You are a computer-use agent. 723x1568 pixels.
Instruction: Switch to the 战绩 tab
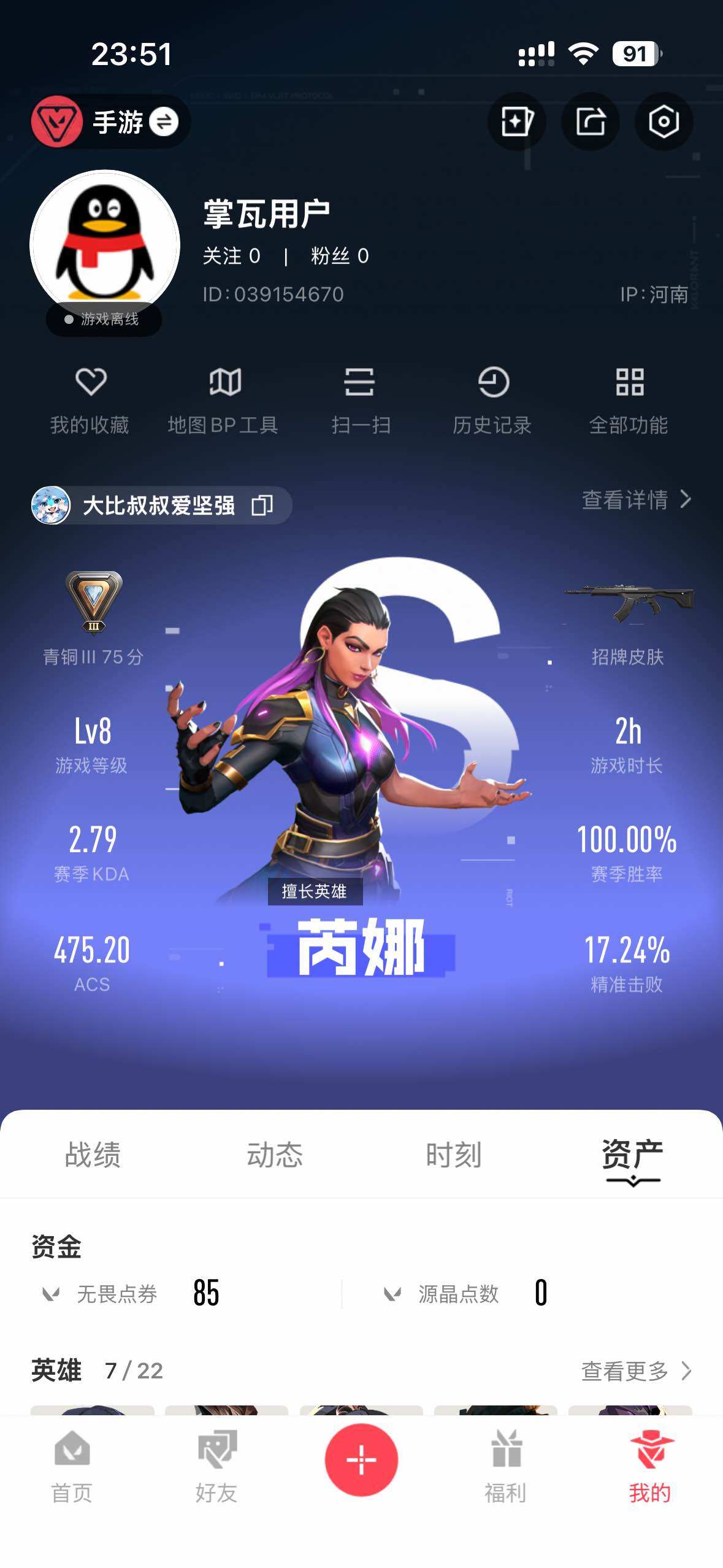click(x=93, y=1155)
